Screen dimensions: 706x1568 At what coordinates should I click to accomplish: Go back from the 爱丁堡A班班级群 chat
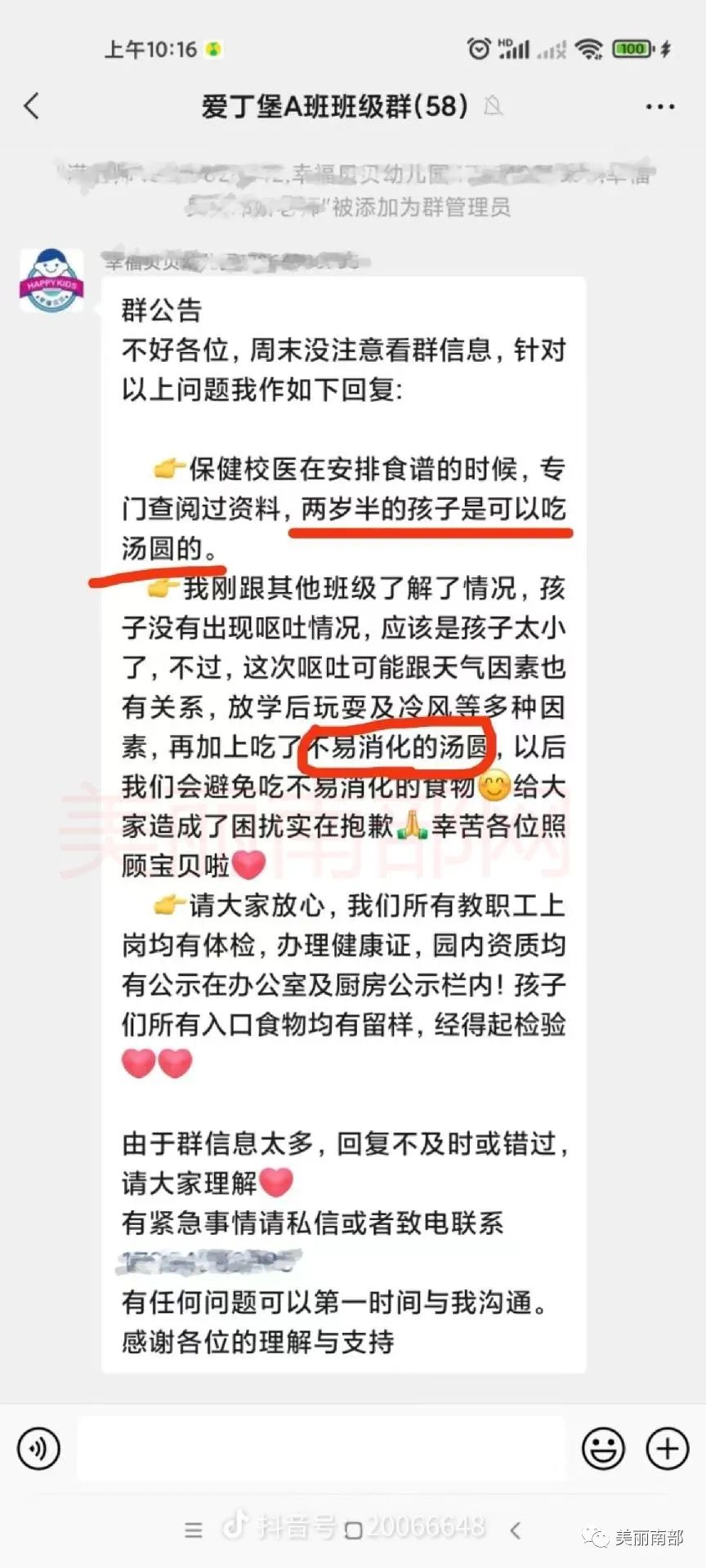[x=32, y=106]
